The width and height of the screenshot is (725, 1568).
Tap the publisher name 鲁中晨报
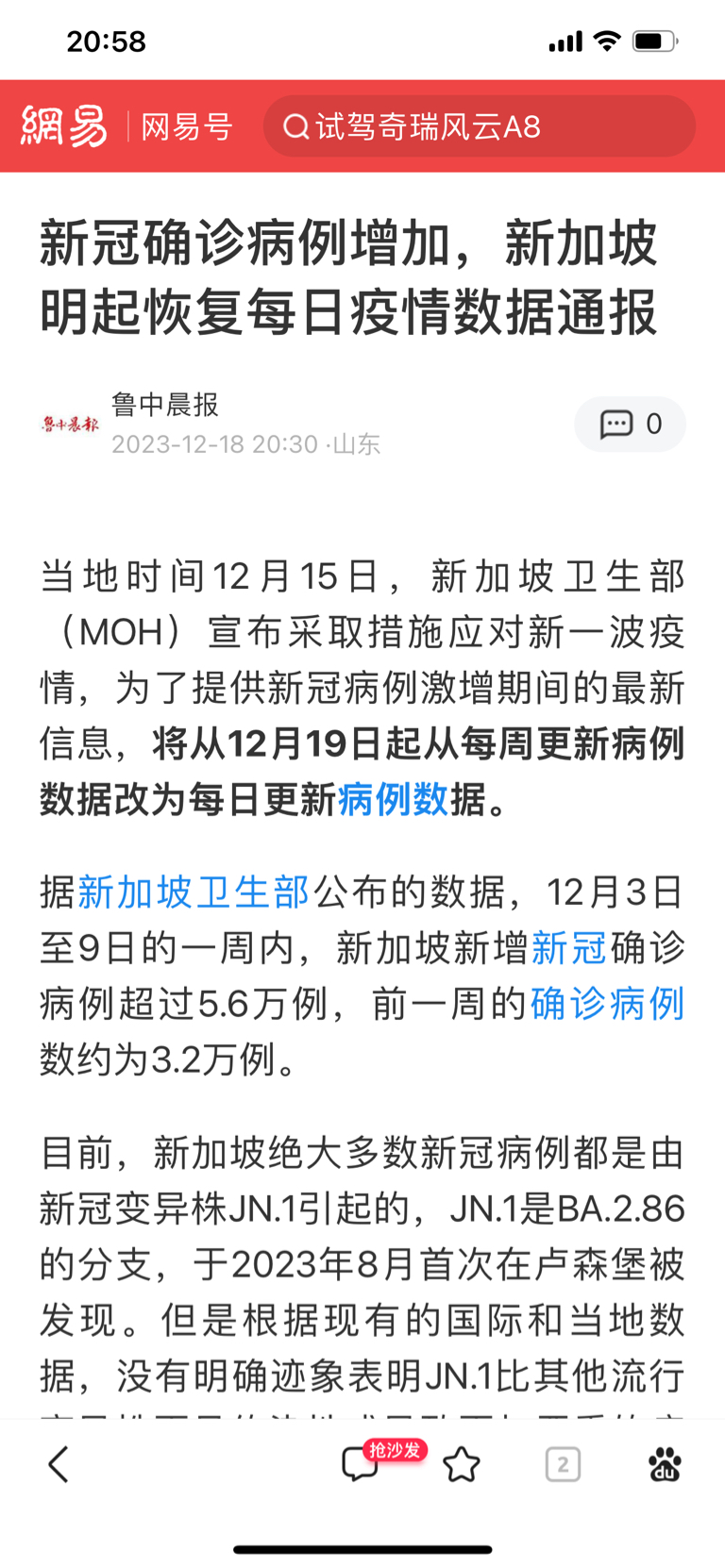coord(166,404)
